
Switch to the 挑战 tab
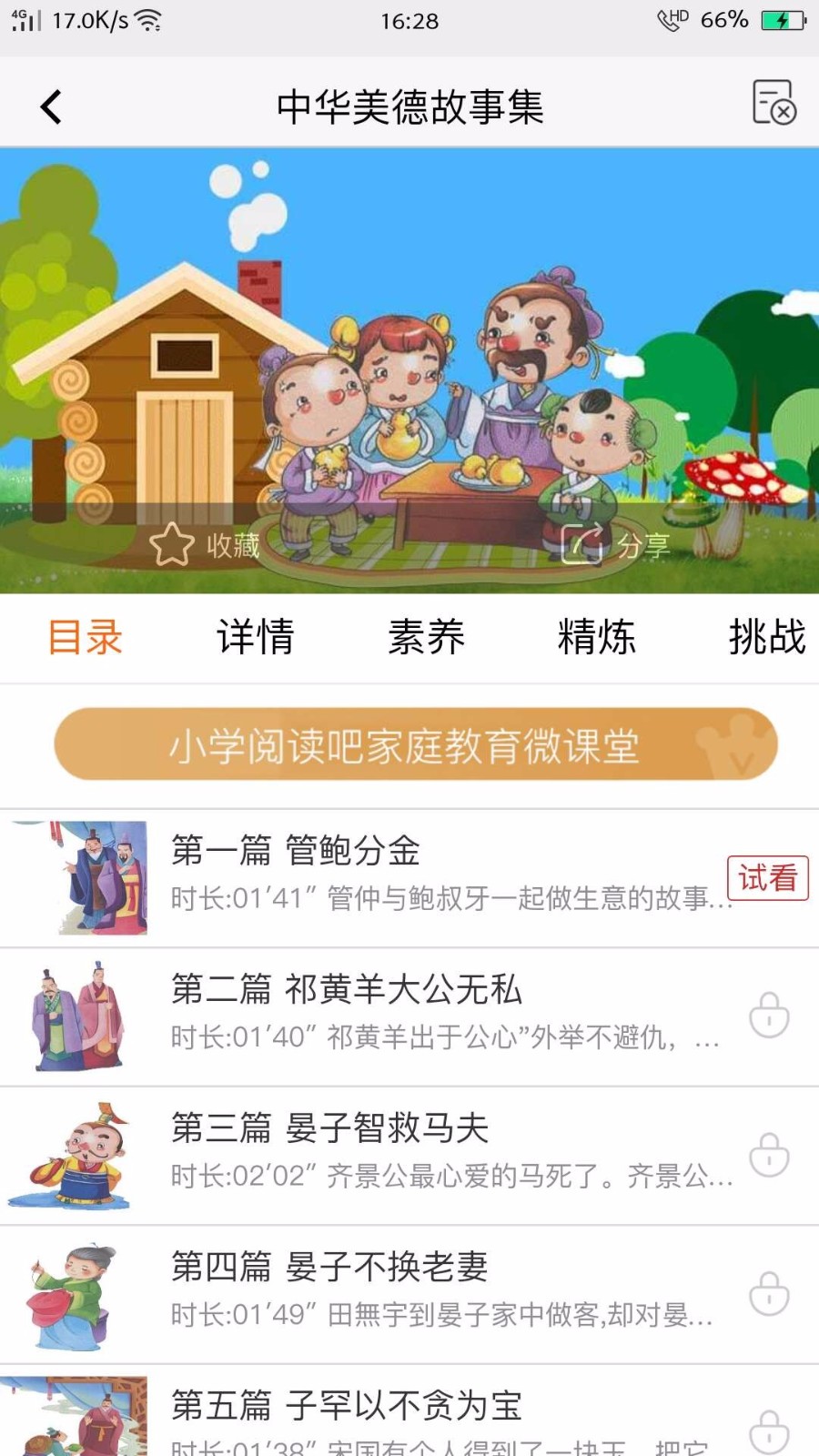pos(767,638)
